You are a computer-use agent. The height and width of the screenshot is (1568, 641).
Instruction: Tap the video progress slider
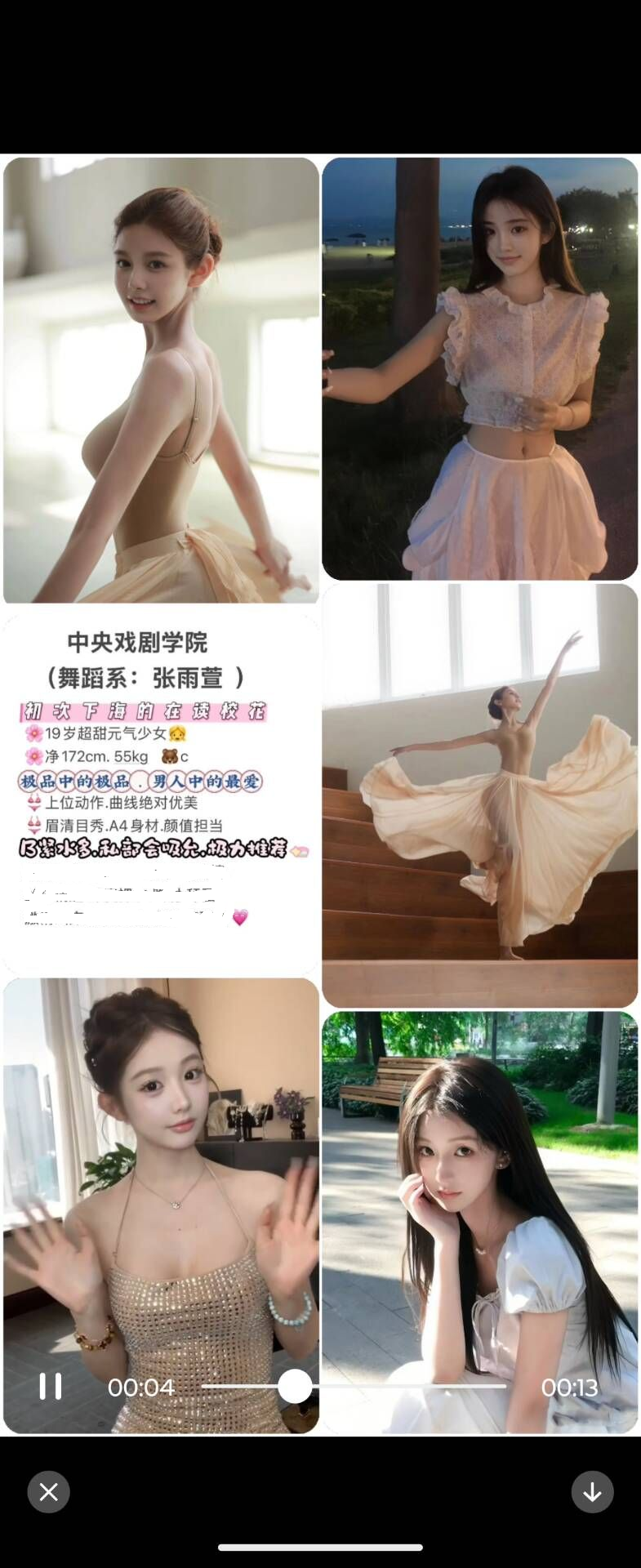coord(353,1386)
